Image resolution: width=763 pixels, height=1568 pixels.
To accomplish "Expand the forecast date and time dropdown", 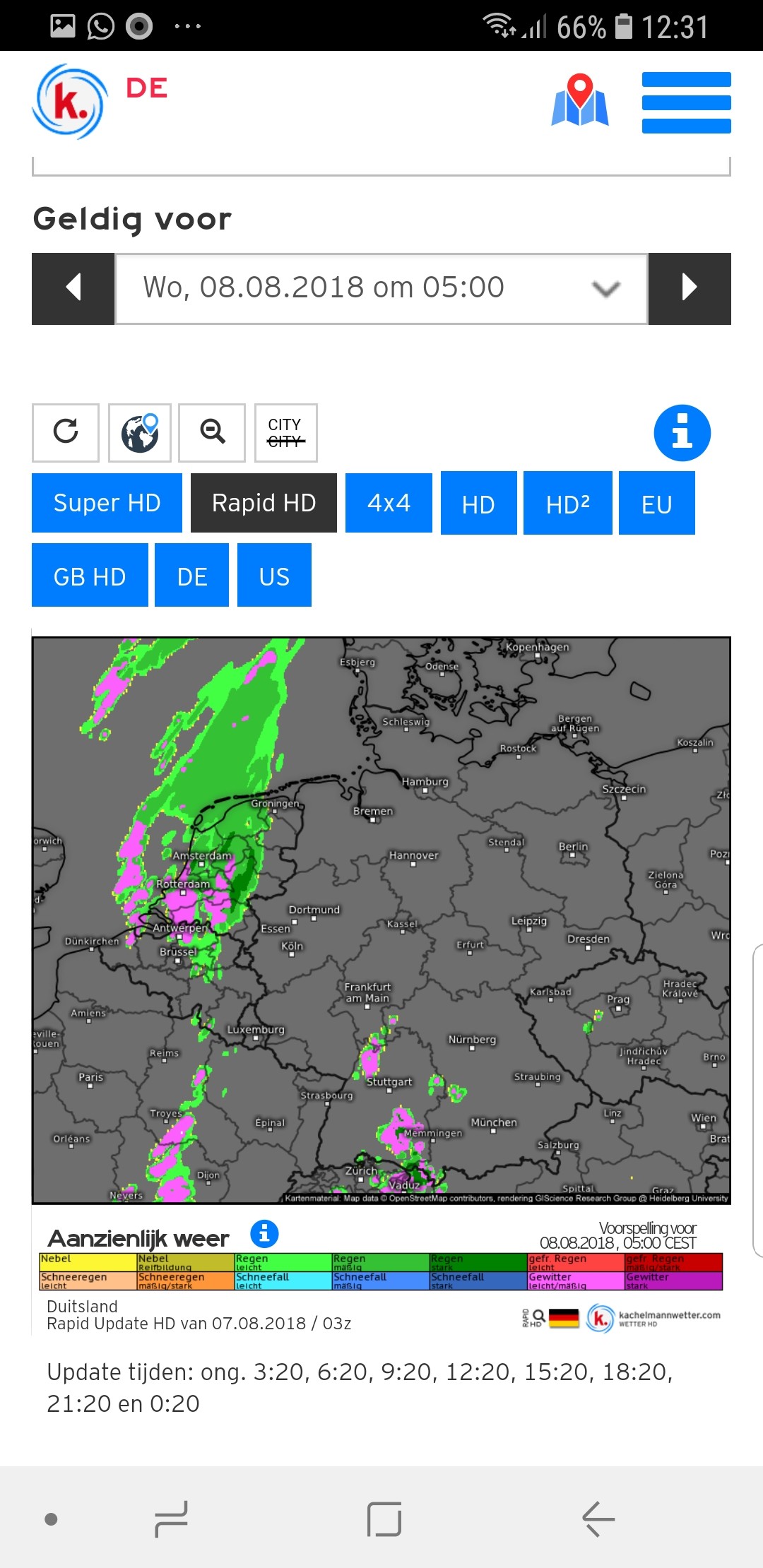I will click(x=381, y=288).
